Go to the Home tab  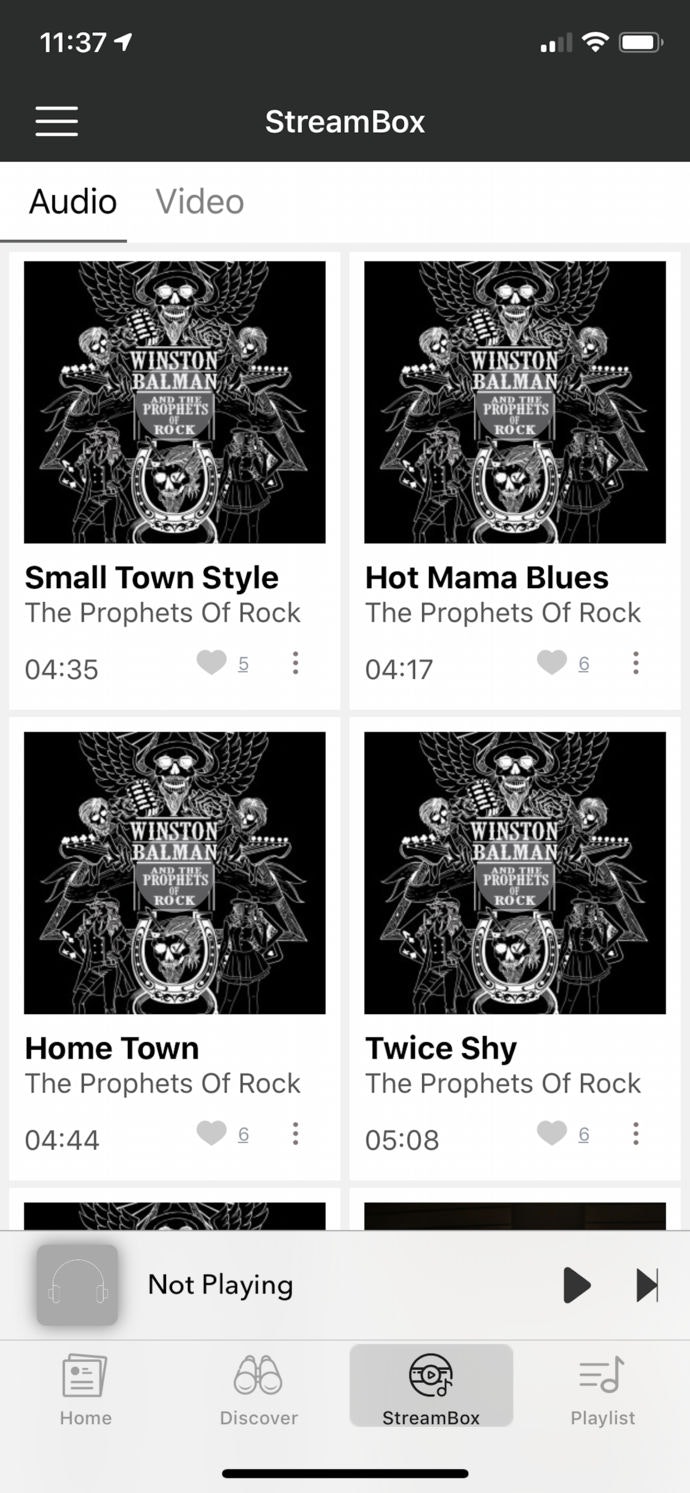[86, 1388]
